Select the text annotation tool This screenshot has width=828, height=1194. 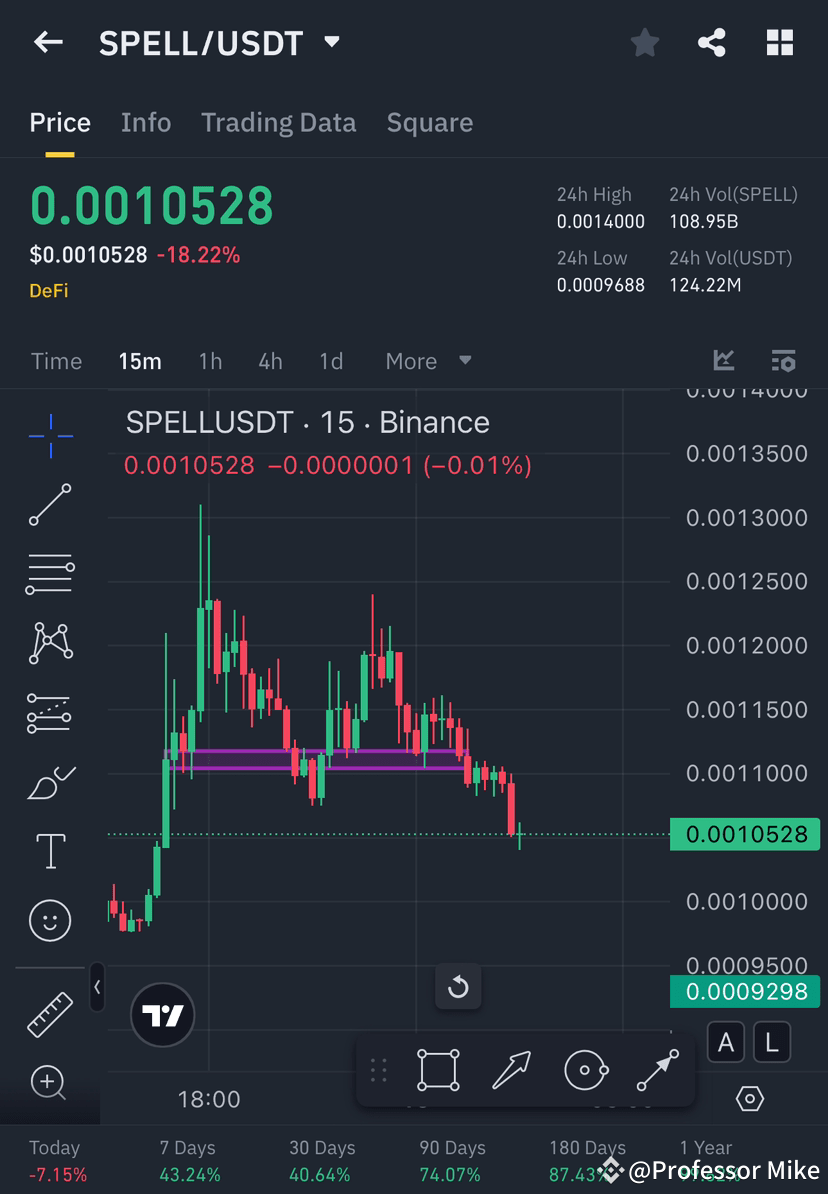click(x=50, y=850)
